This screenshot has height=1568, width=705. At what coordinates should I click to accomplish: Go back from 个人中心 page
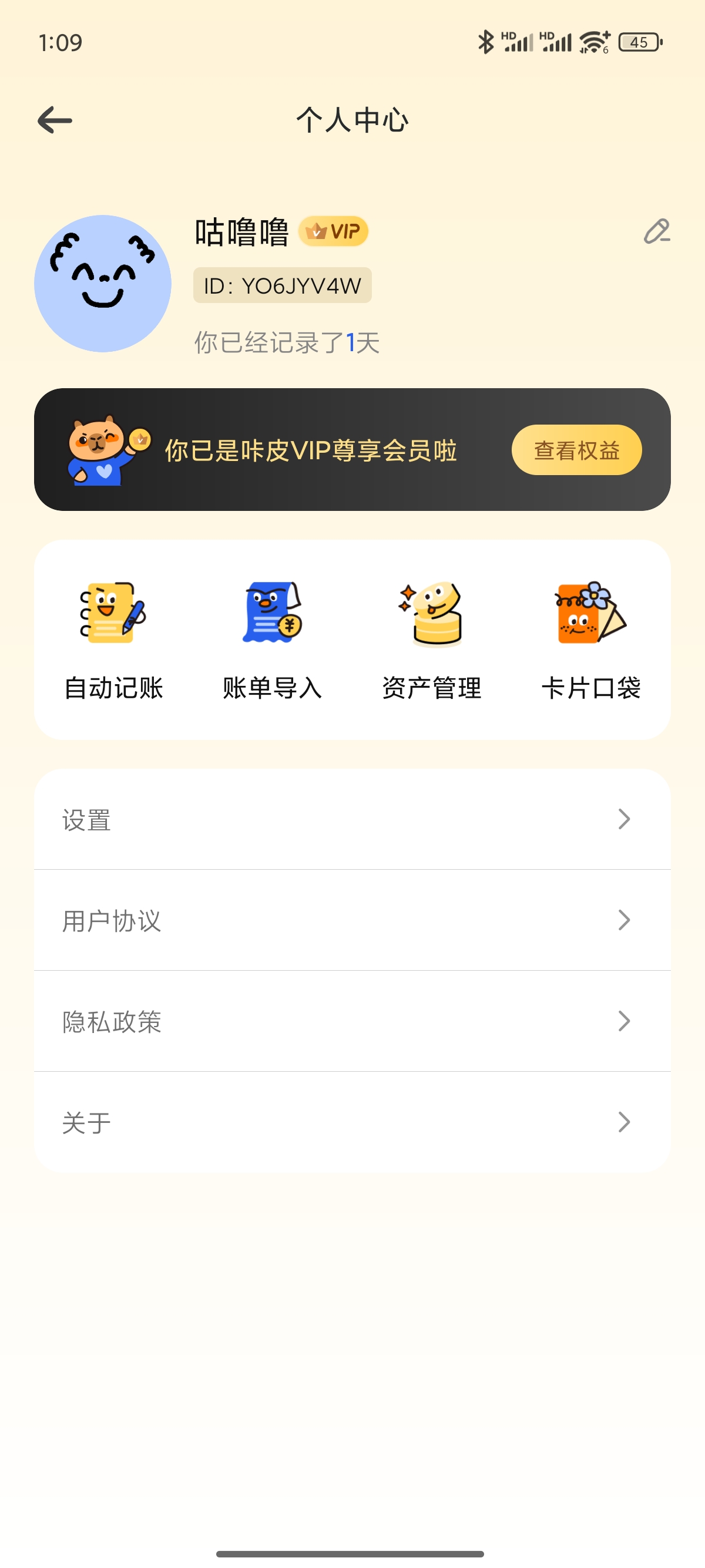pos(55,120)
